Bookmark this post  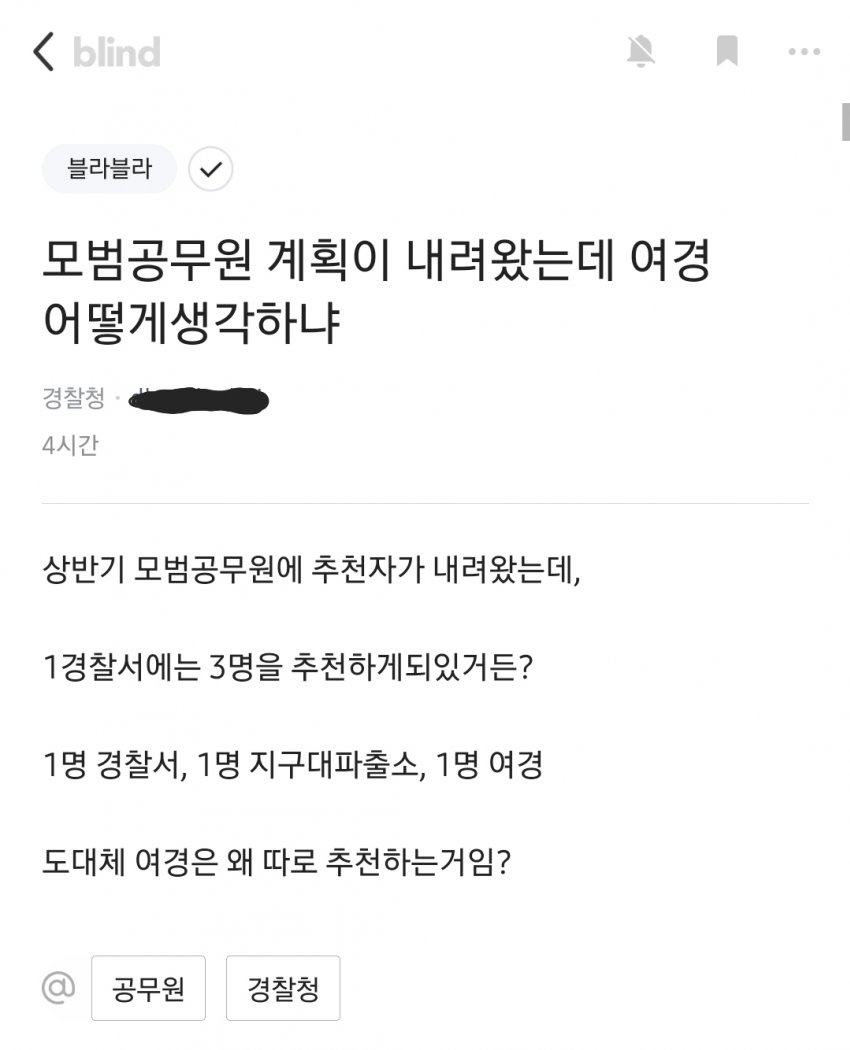727,52
